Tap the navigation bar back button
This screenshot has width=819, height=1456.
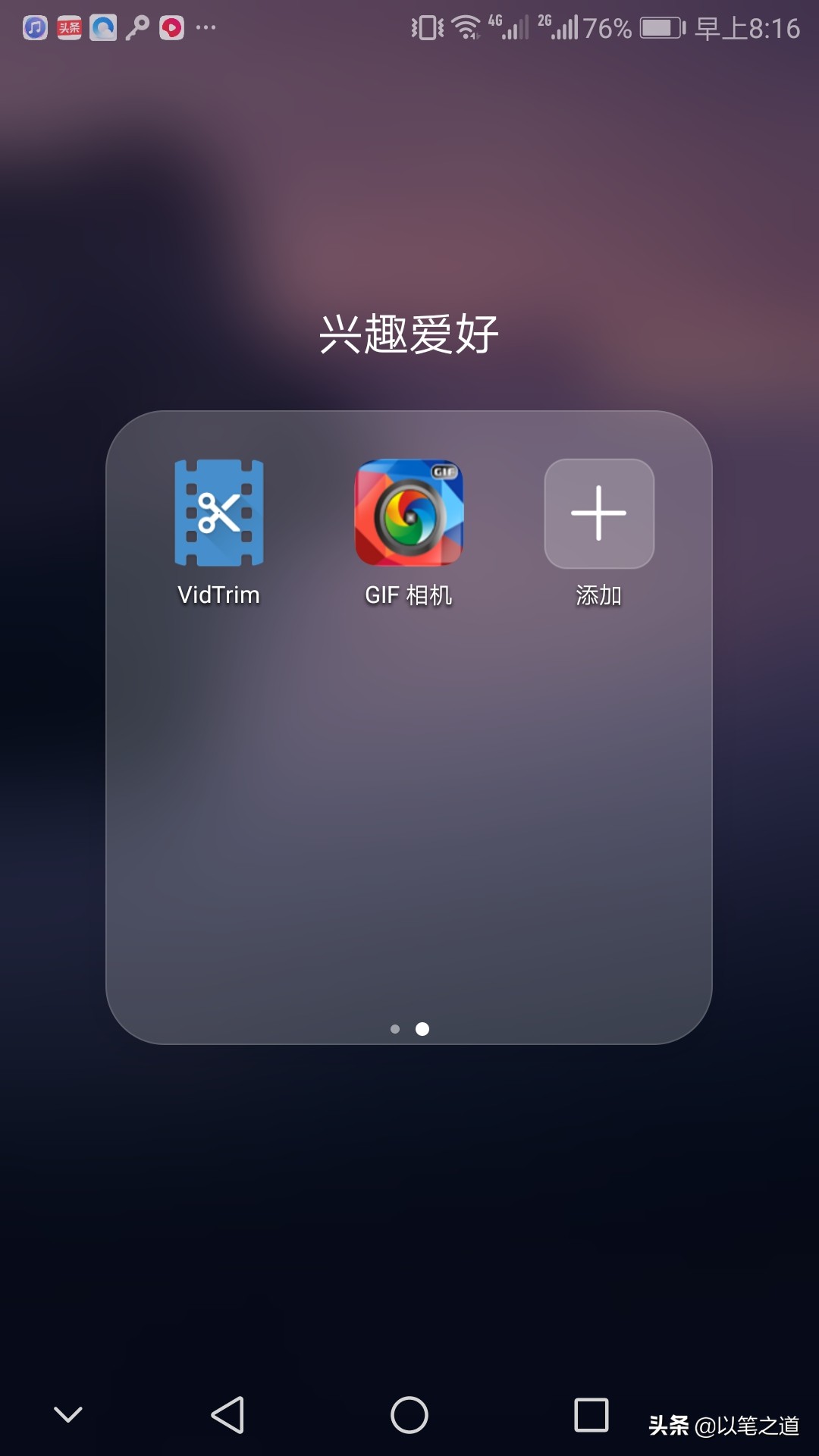click(x=227, y=1415)
